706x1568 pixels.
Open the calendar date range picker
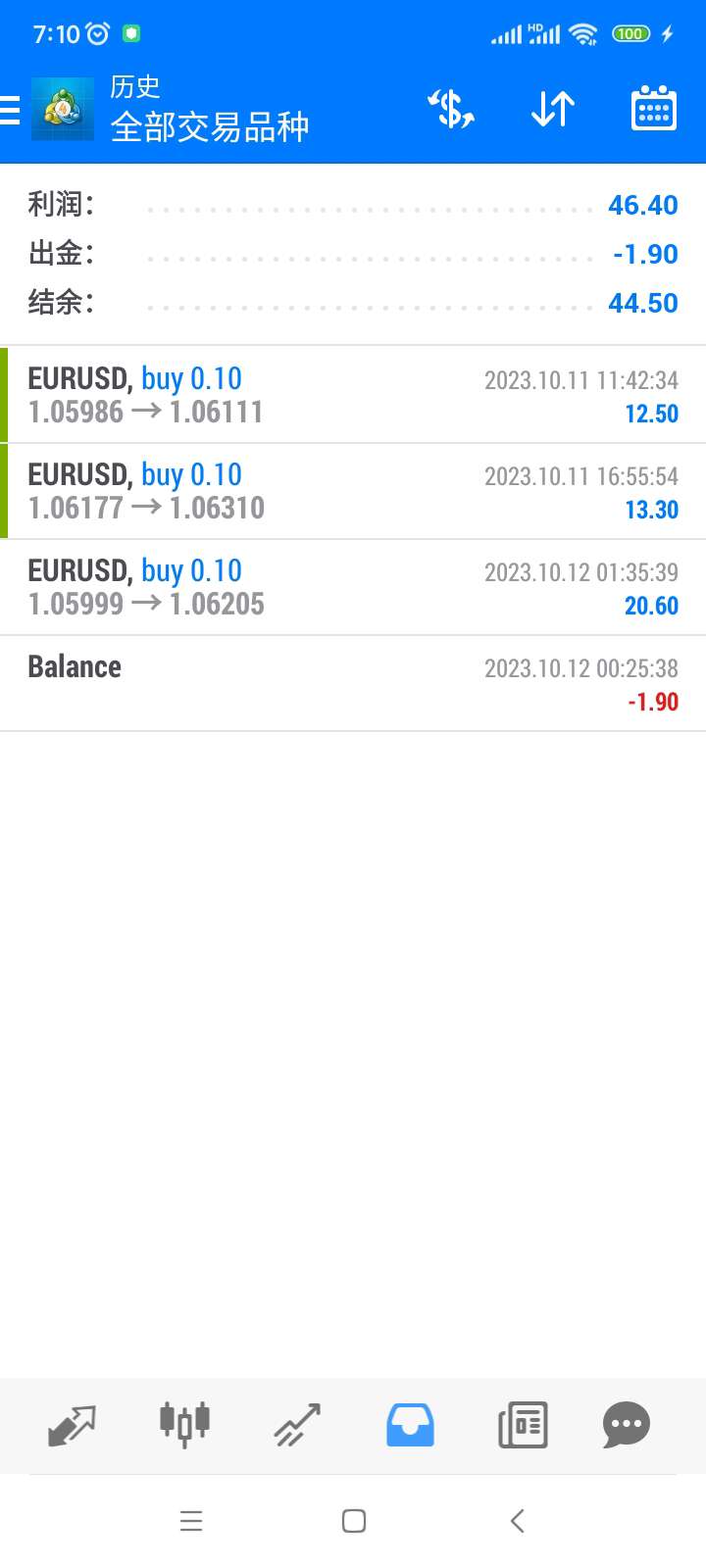tap(653, 108)
